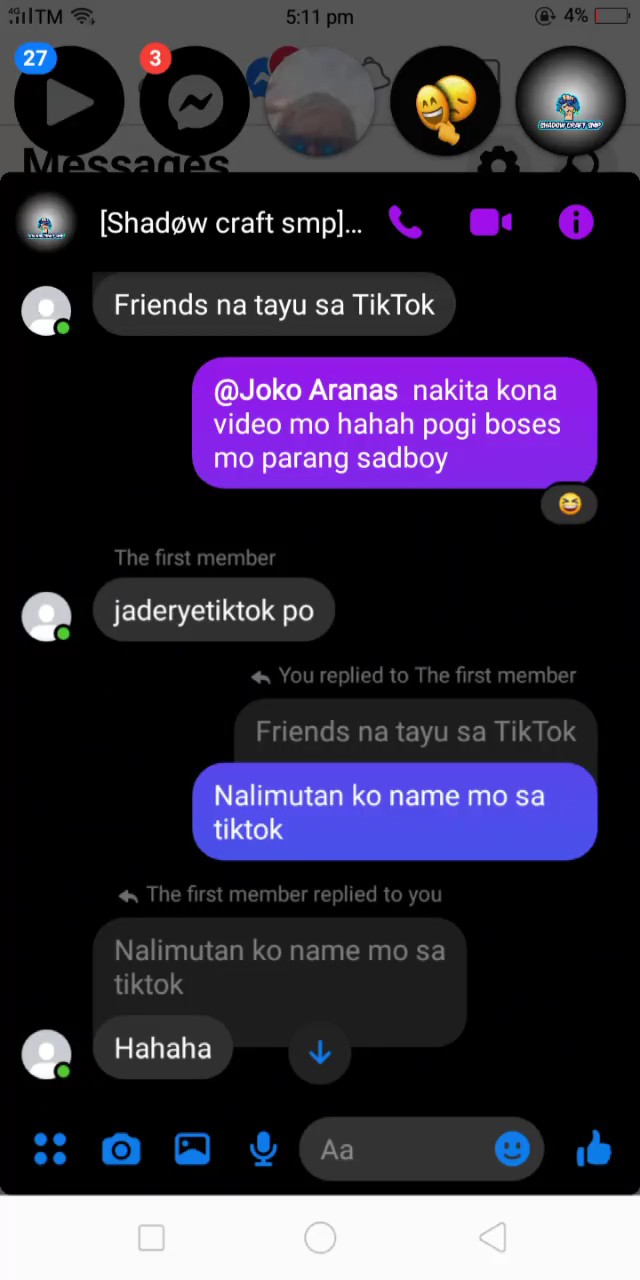The width and height of the screenshot is (640, 1280).
Task: Open the Messenger chat head with badge 3
Action: tap(194, 101)
